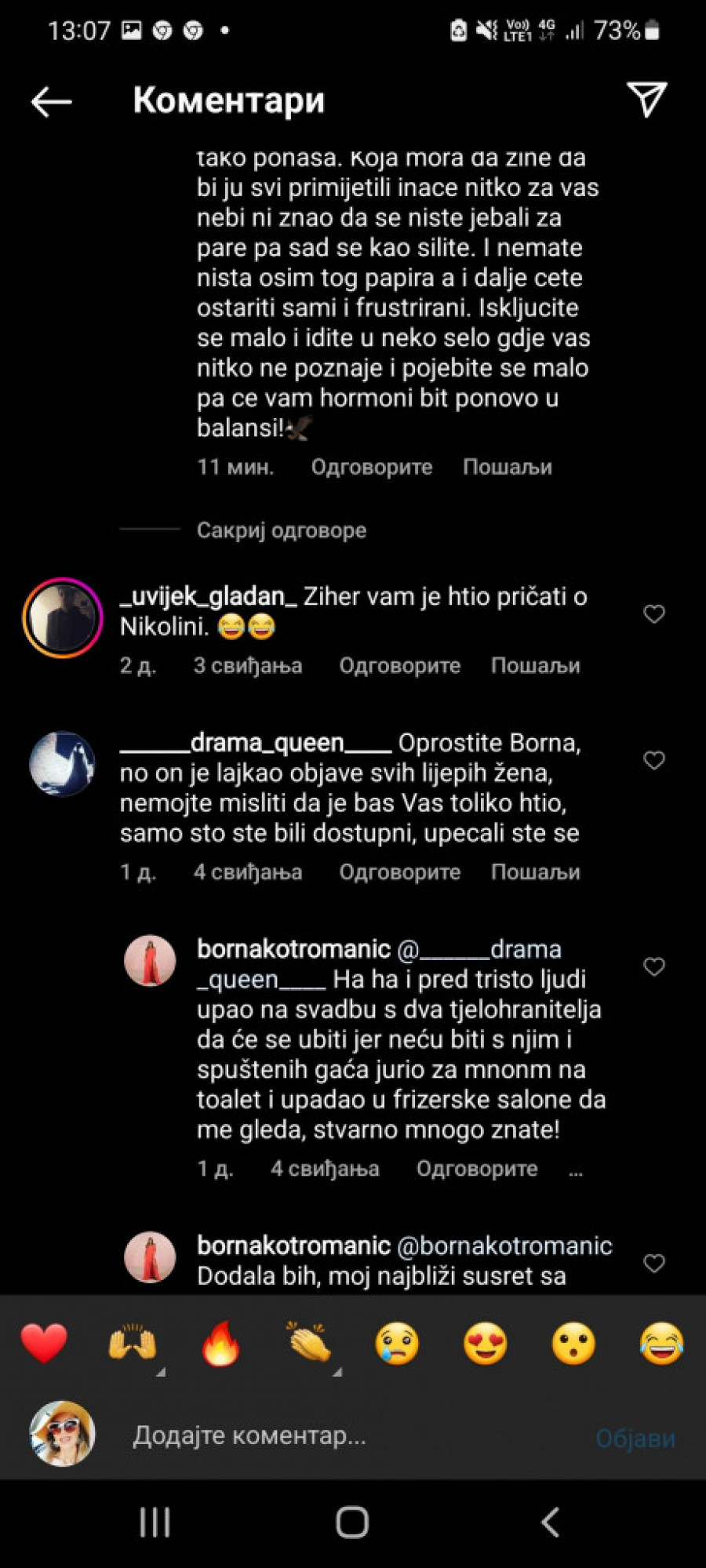
Task: Insert the red heart emoji
Action: (x=45, y=1343)
